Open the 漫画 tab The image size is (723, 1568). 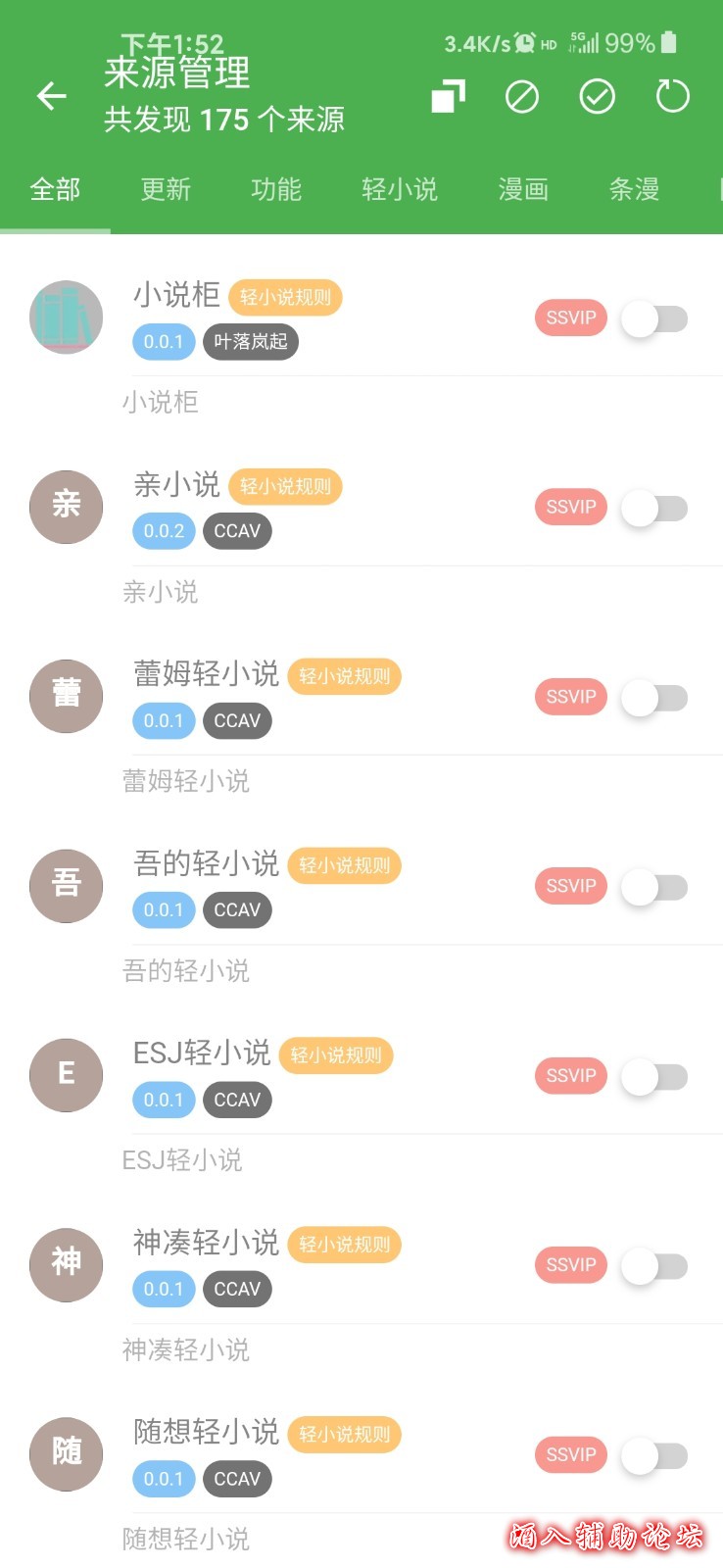coord(523,189)
